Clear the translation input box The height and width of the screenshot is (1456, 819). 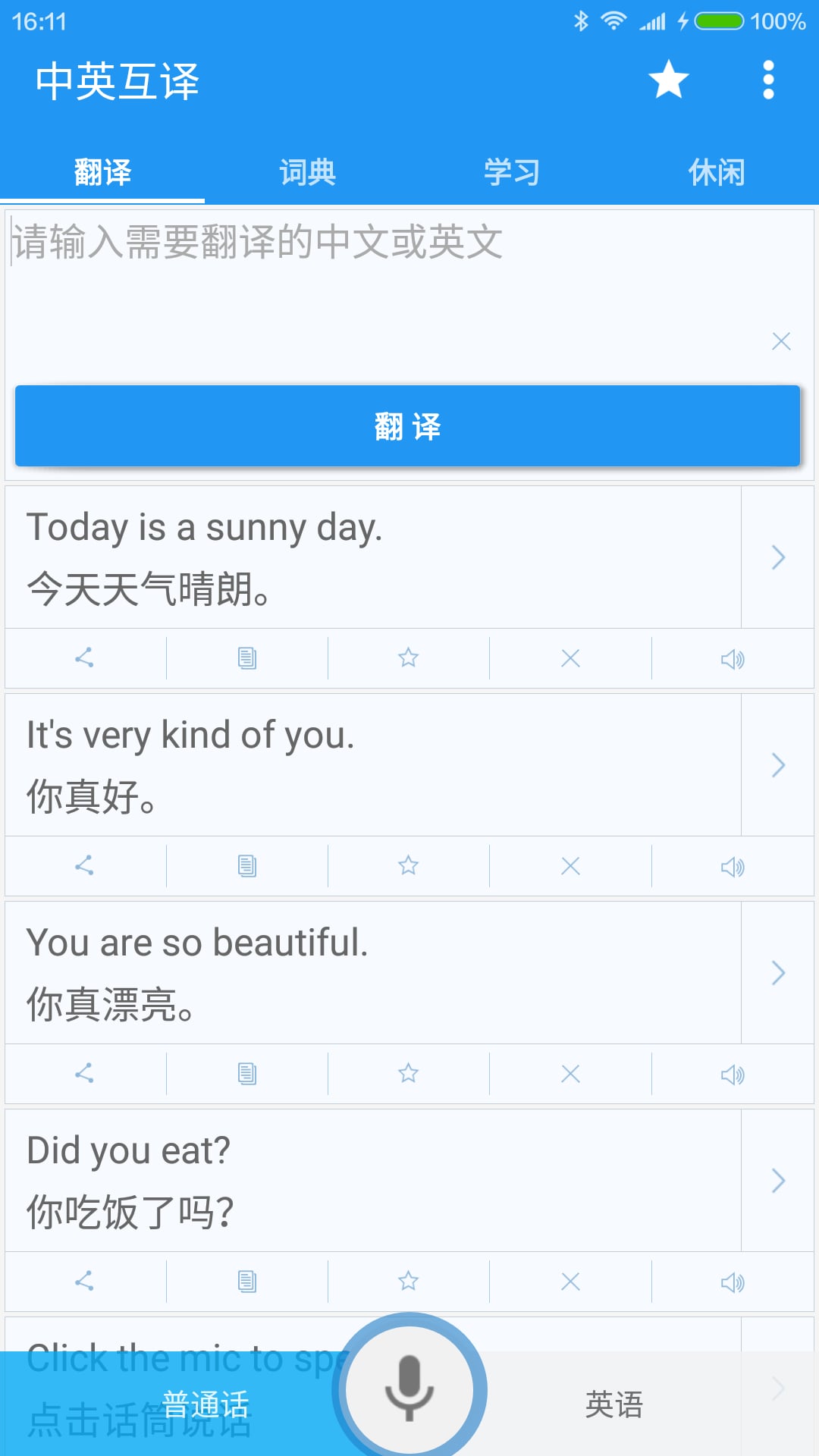(781, 341)
